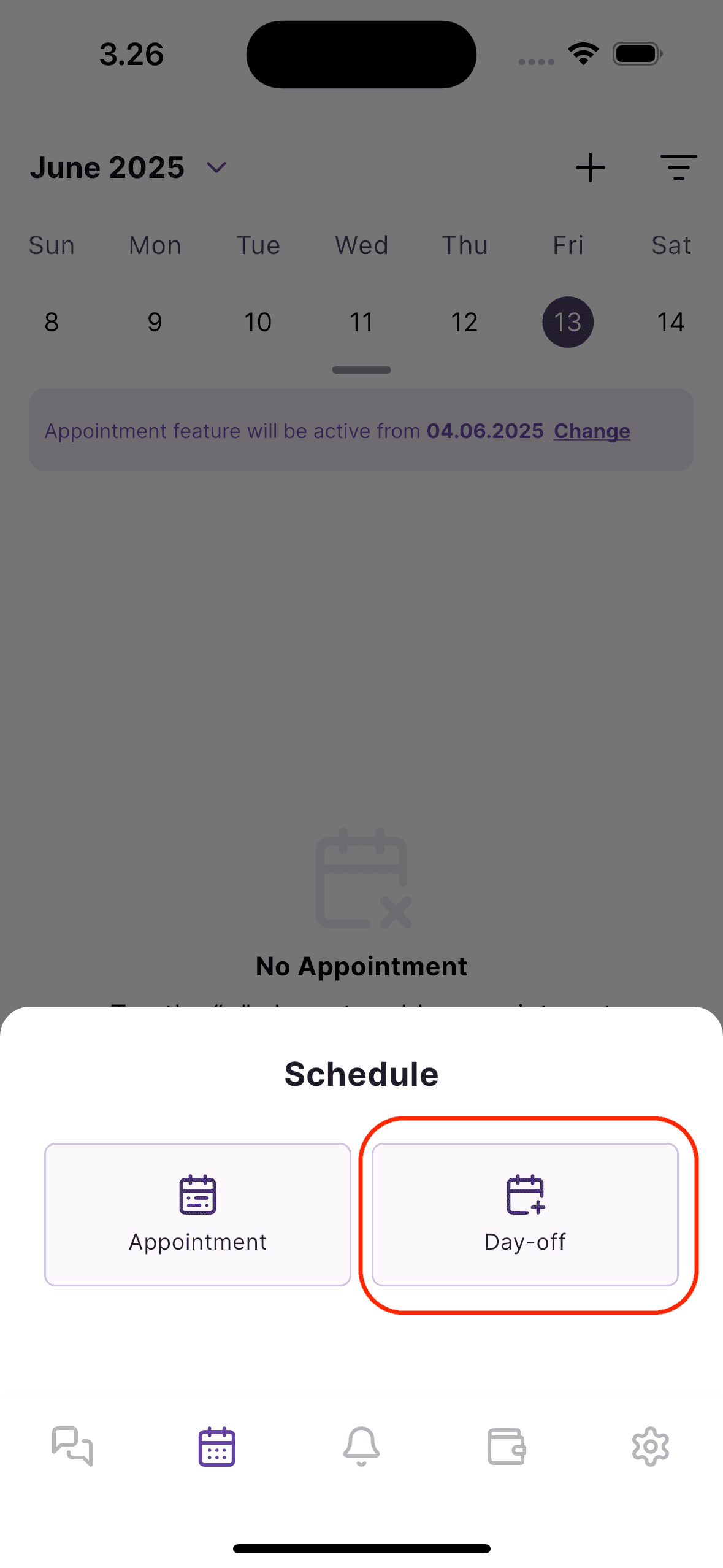
Task: Choose Tuesday 10 in the week row
Action: click(x=258, y=322)
